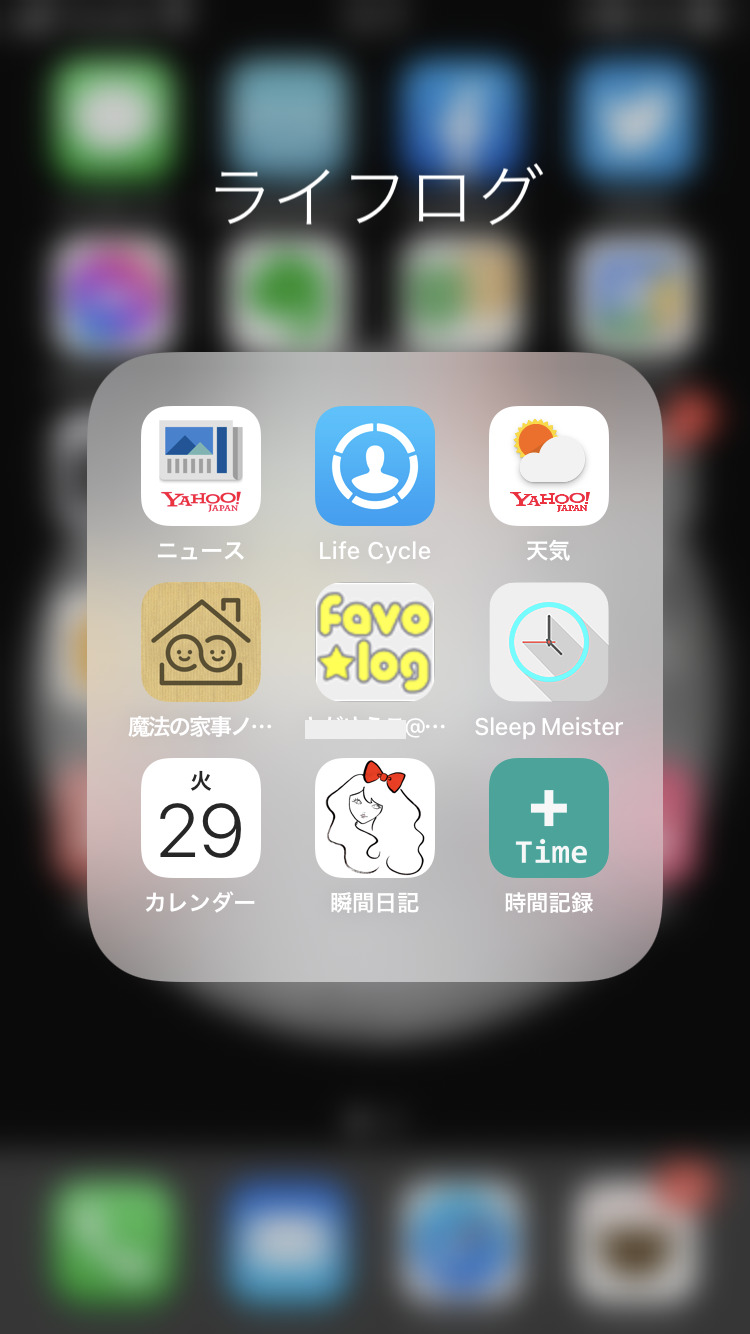Image resolution: width=750 pixels, height=1334 pixels.
Task: Open the 時間記録 +Time app
Action: click(549, 818)
